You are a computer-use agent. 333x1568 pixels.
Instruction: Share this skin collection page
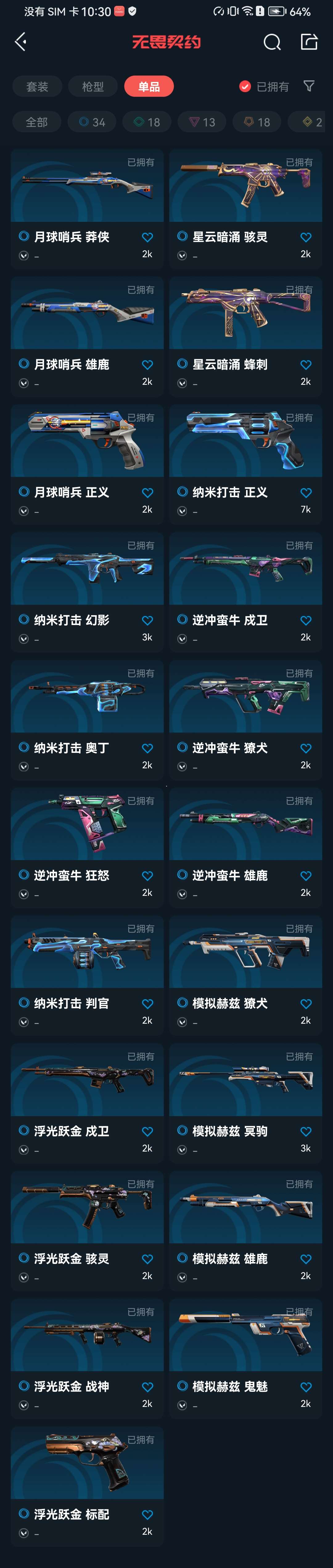tap(309, 42)
